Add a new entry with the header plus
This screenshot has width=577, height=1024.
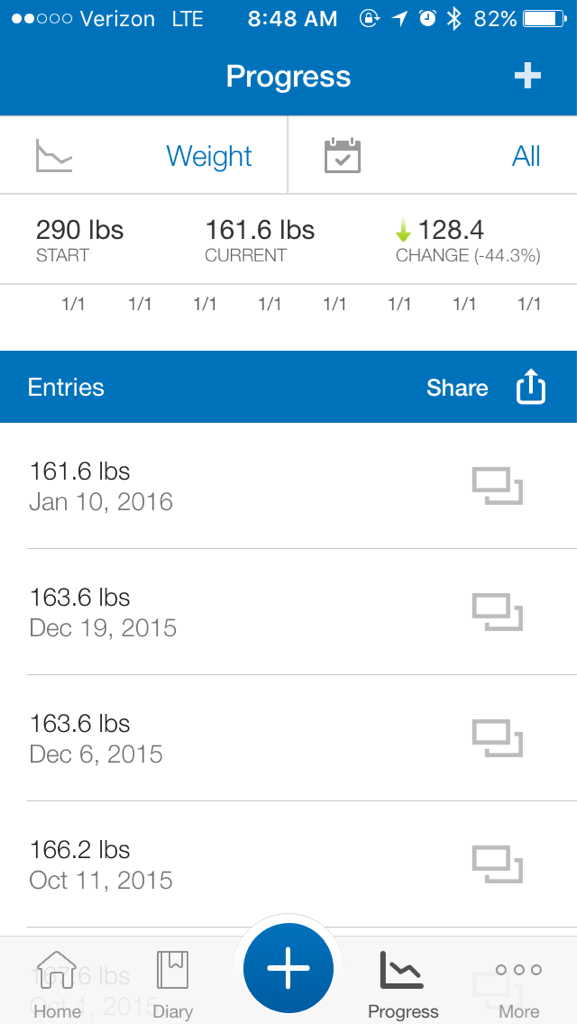tap(527, 76)
